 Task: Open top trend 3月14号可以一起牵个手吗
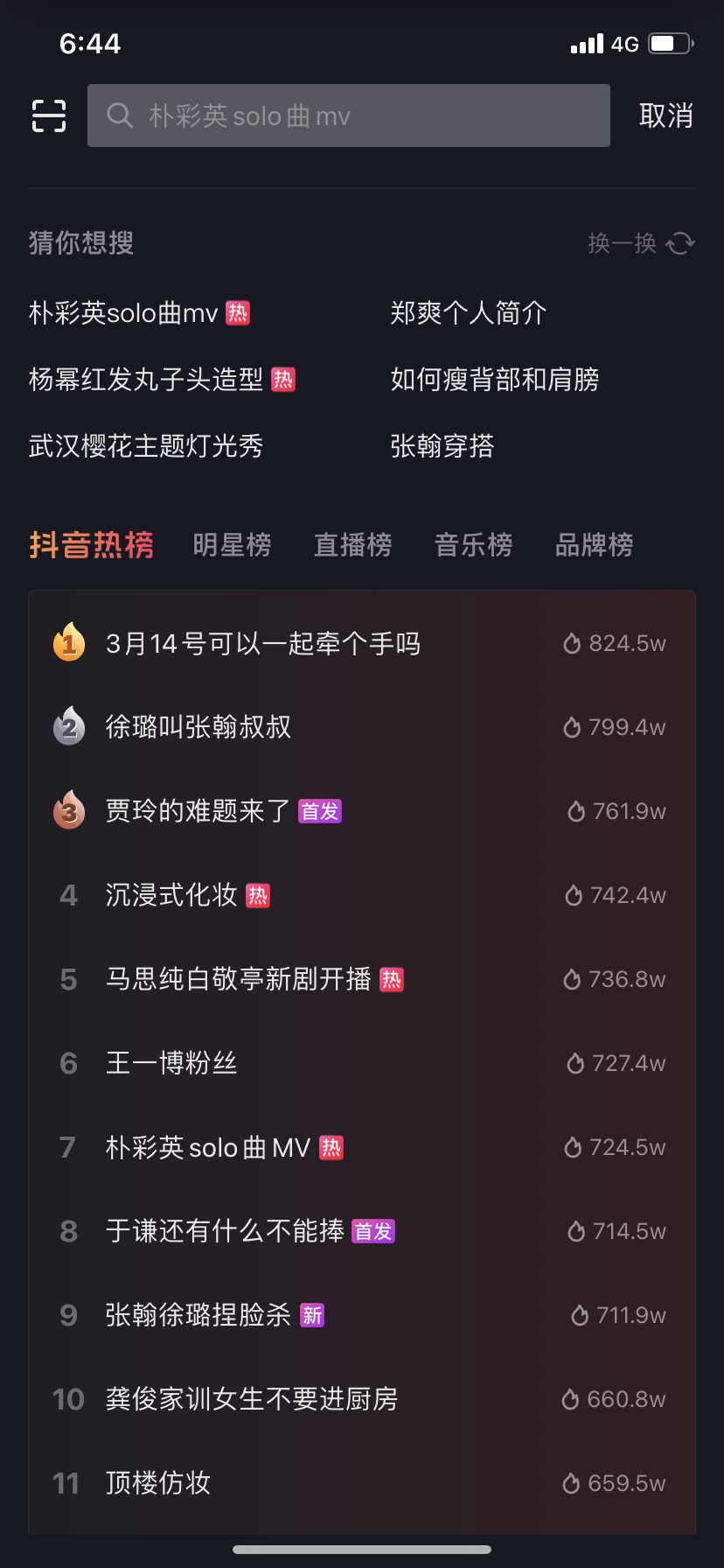[x=362, y=643]
